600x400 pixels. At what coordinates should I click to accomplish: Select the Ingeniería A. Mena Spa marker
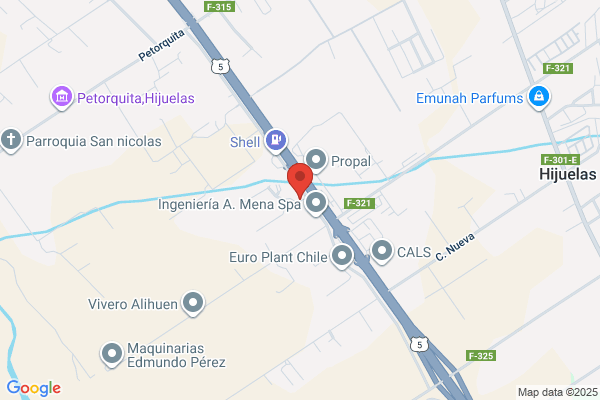(317, 205)
